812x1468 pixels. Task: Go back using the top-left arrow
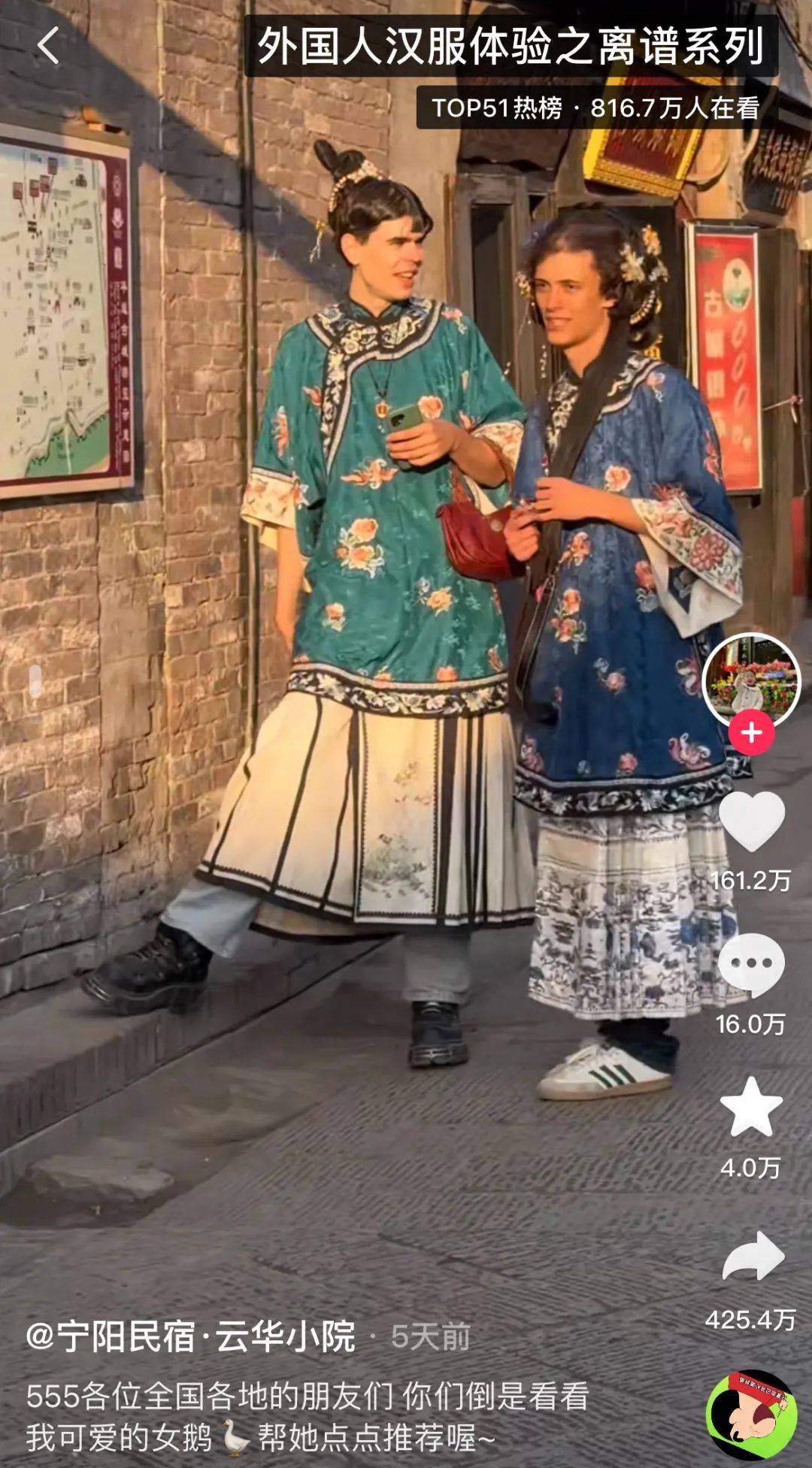(48, 45)
